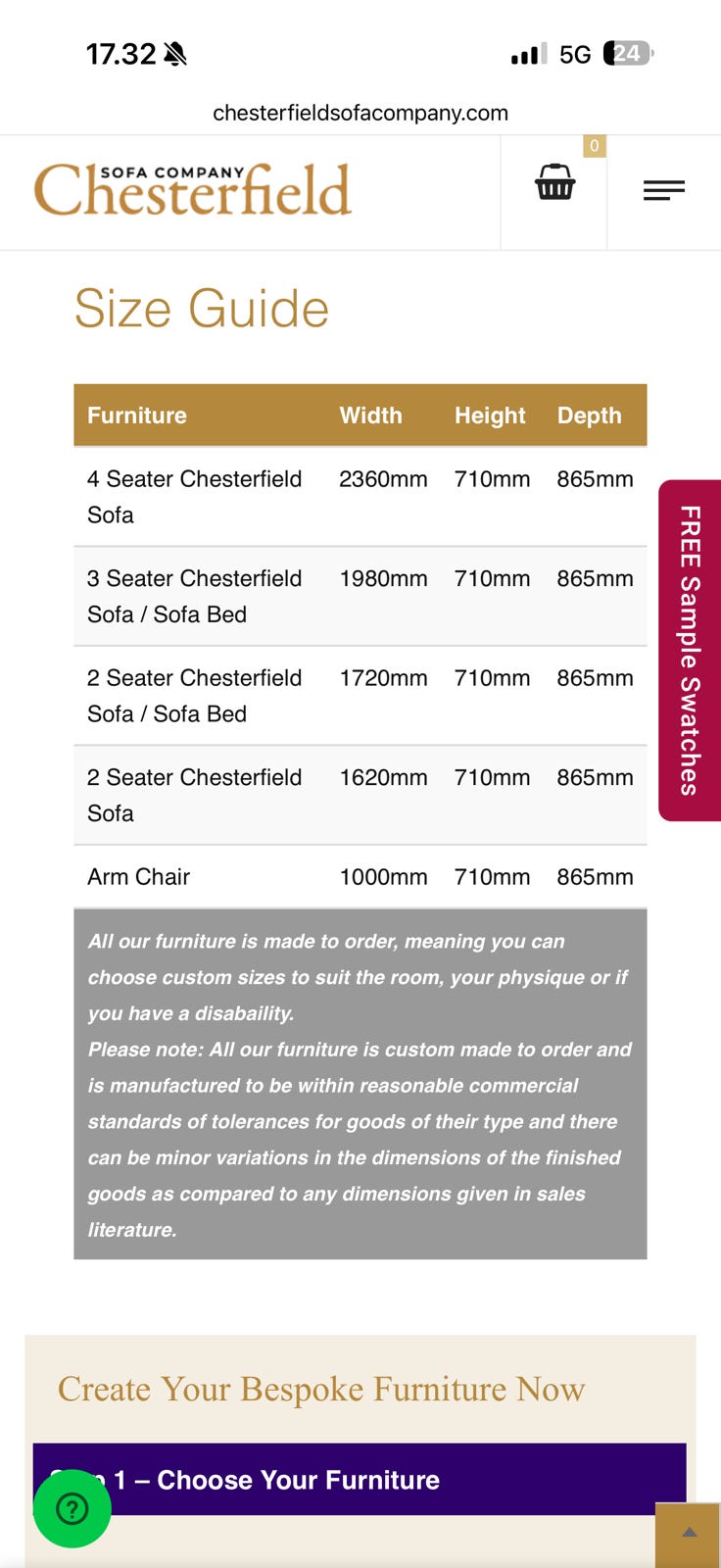Open the hamburger navigation menu
The width and height of the screenshot is (721, 1568).
[x=663, y=190]
